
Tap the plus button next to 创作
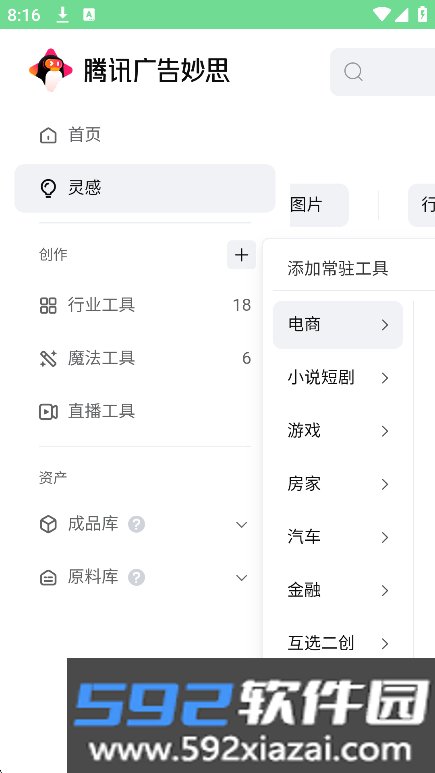(x=241, y=255)
